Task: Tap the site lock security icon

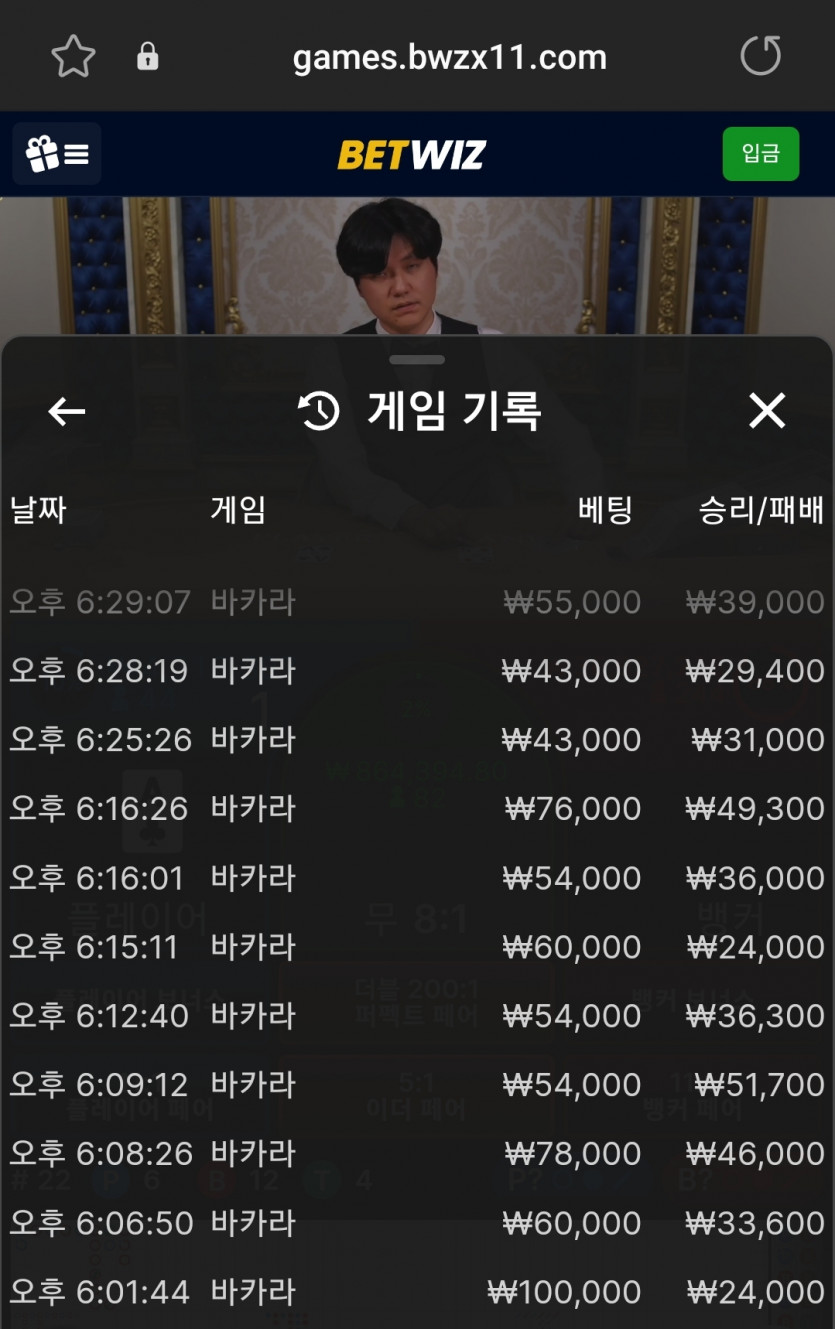Action: (x=148, y=57)
